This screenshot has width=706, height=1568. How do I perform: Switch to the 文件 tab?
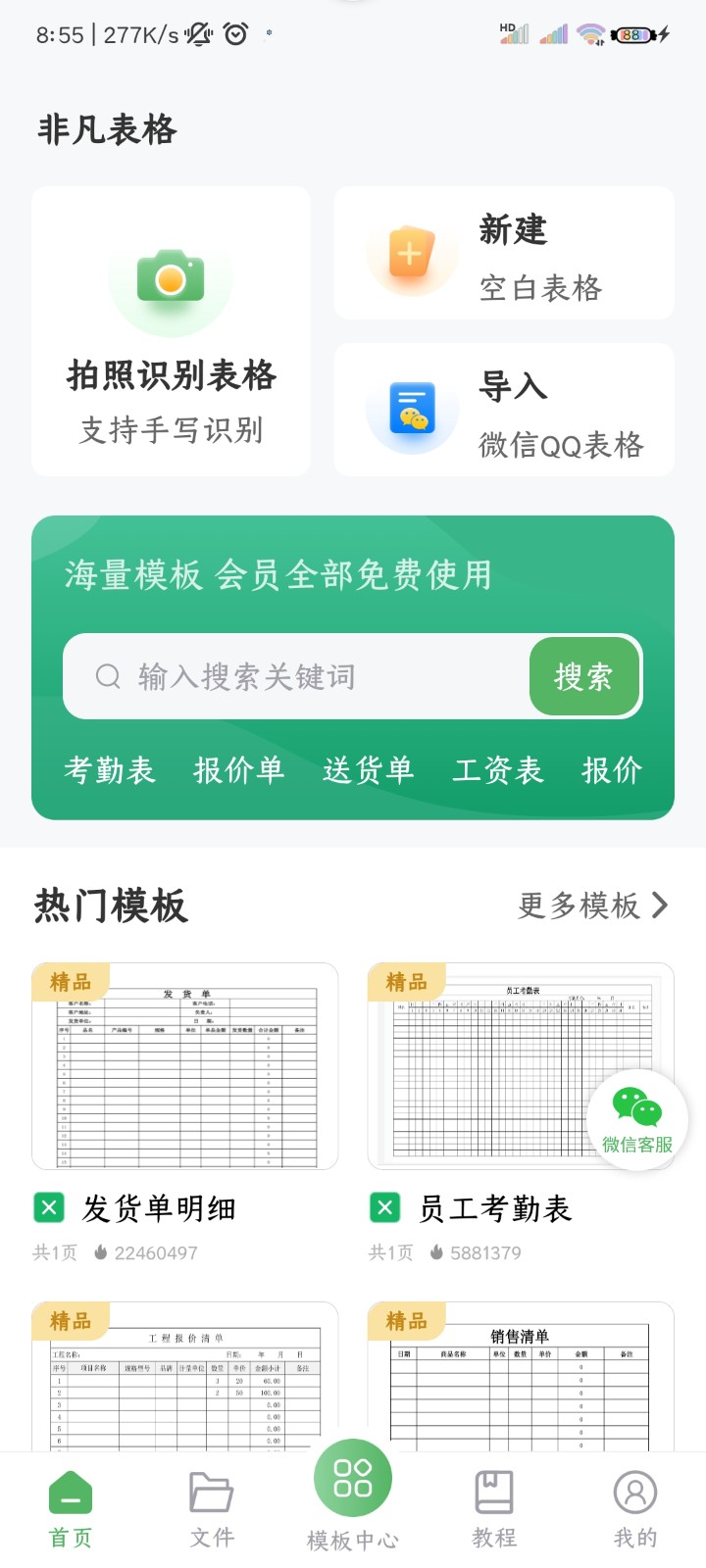point(212,1509)
